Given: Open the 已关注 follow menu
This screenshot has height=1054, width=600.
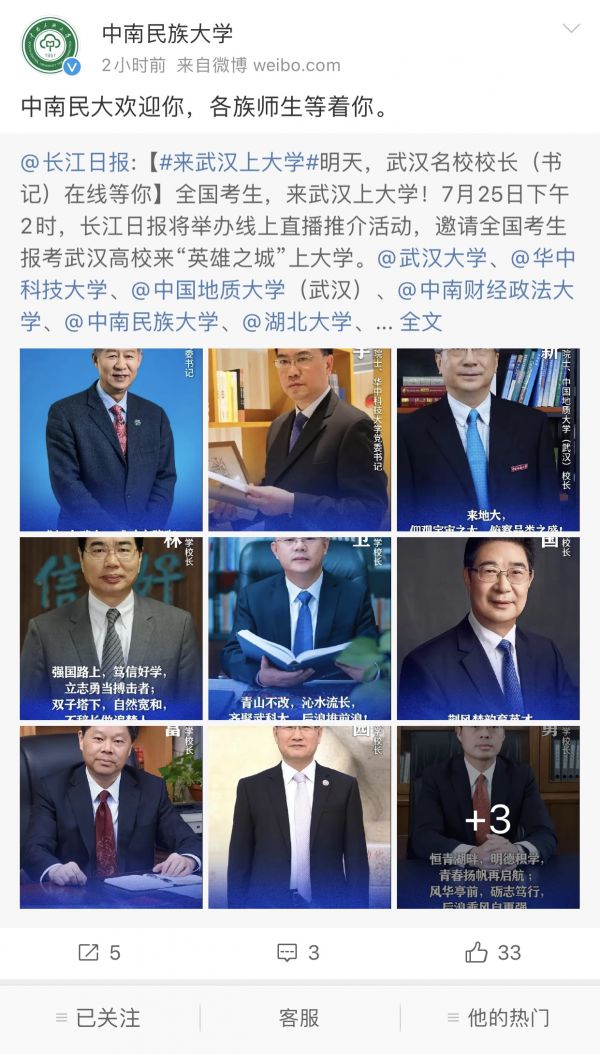Looking at the screenshot, I should (99, 1018).
